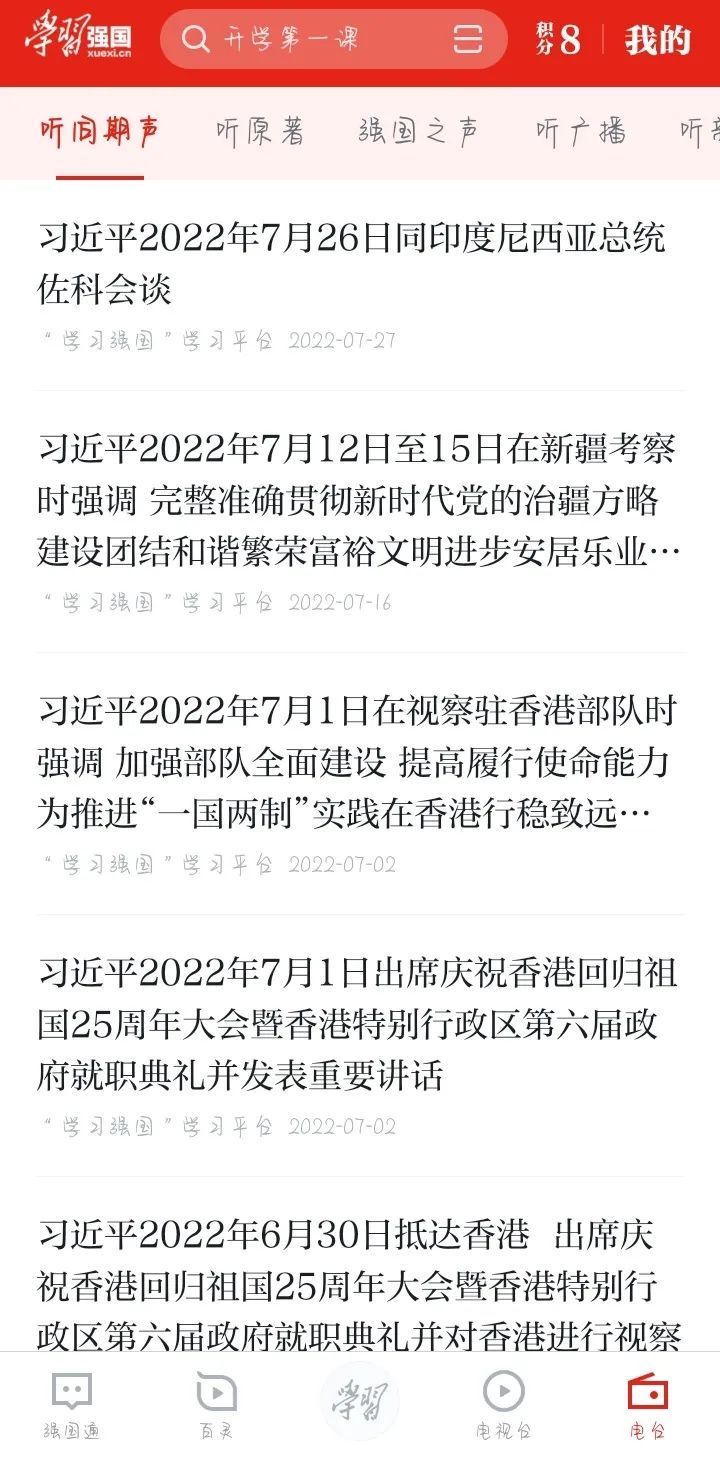Open 强国通 from the bottom navigation
Screen dimensions: 720x1463
[x=68, y=1400]
